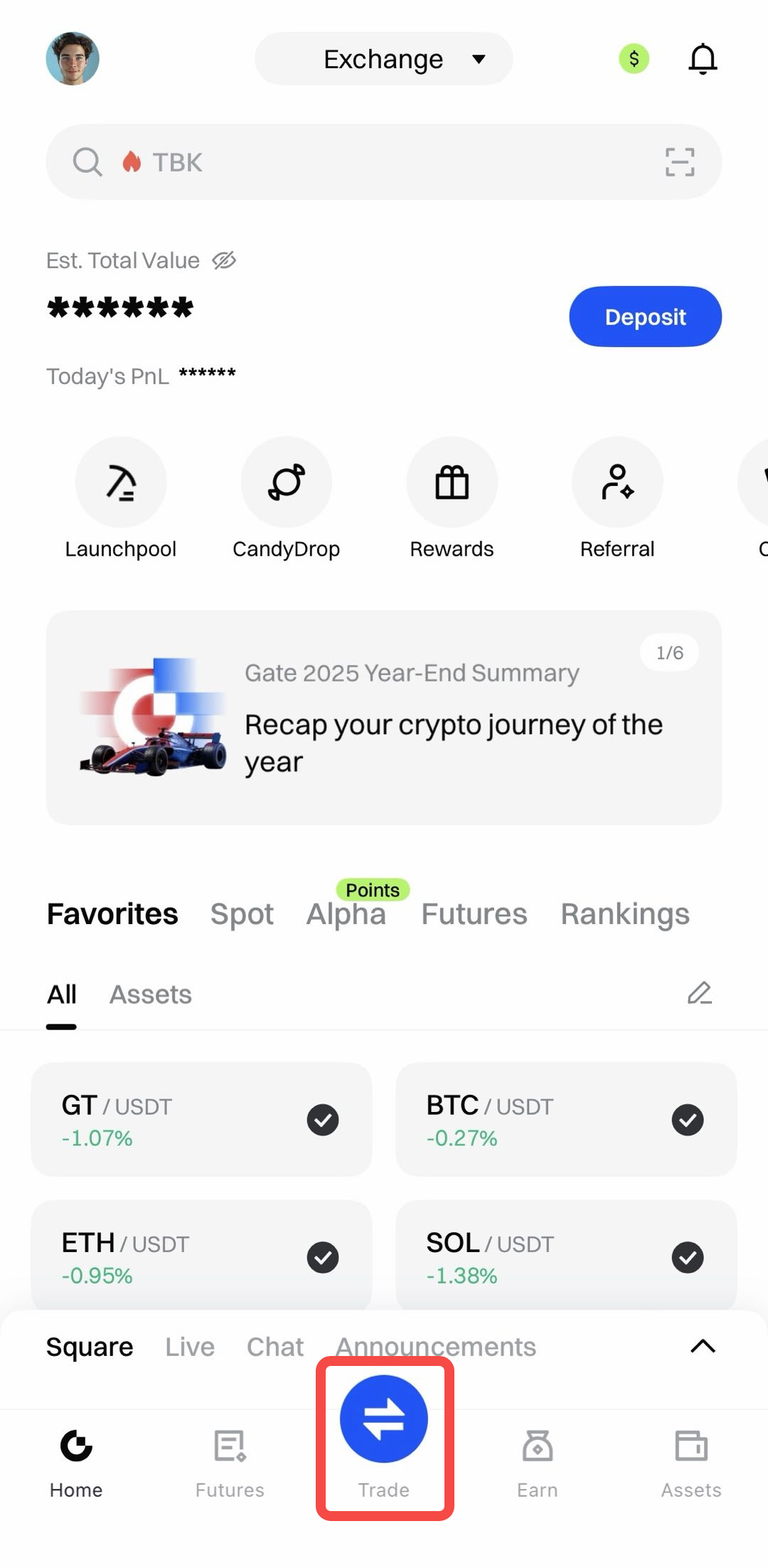Screen dimensions: 768x1568
Task: Deposit funds to account
Action: click(x=645, y=317)
